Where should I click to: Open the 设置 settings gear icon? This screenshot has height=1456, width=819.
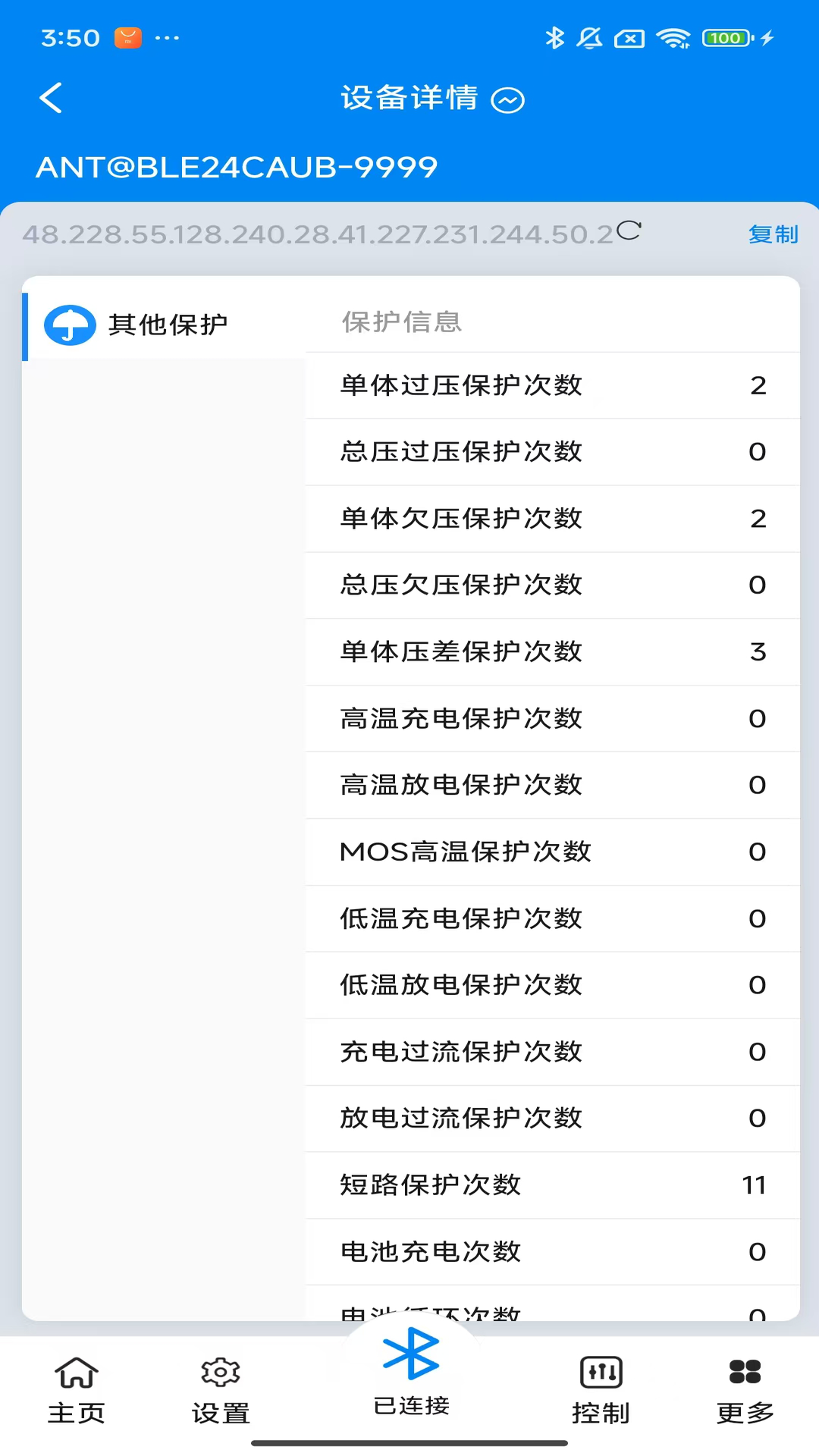(221, 1373)
